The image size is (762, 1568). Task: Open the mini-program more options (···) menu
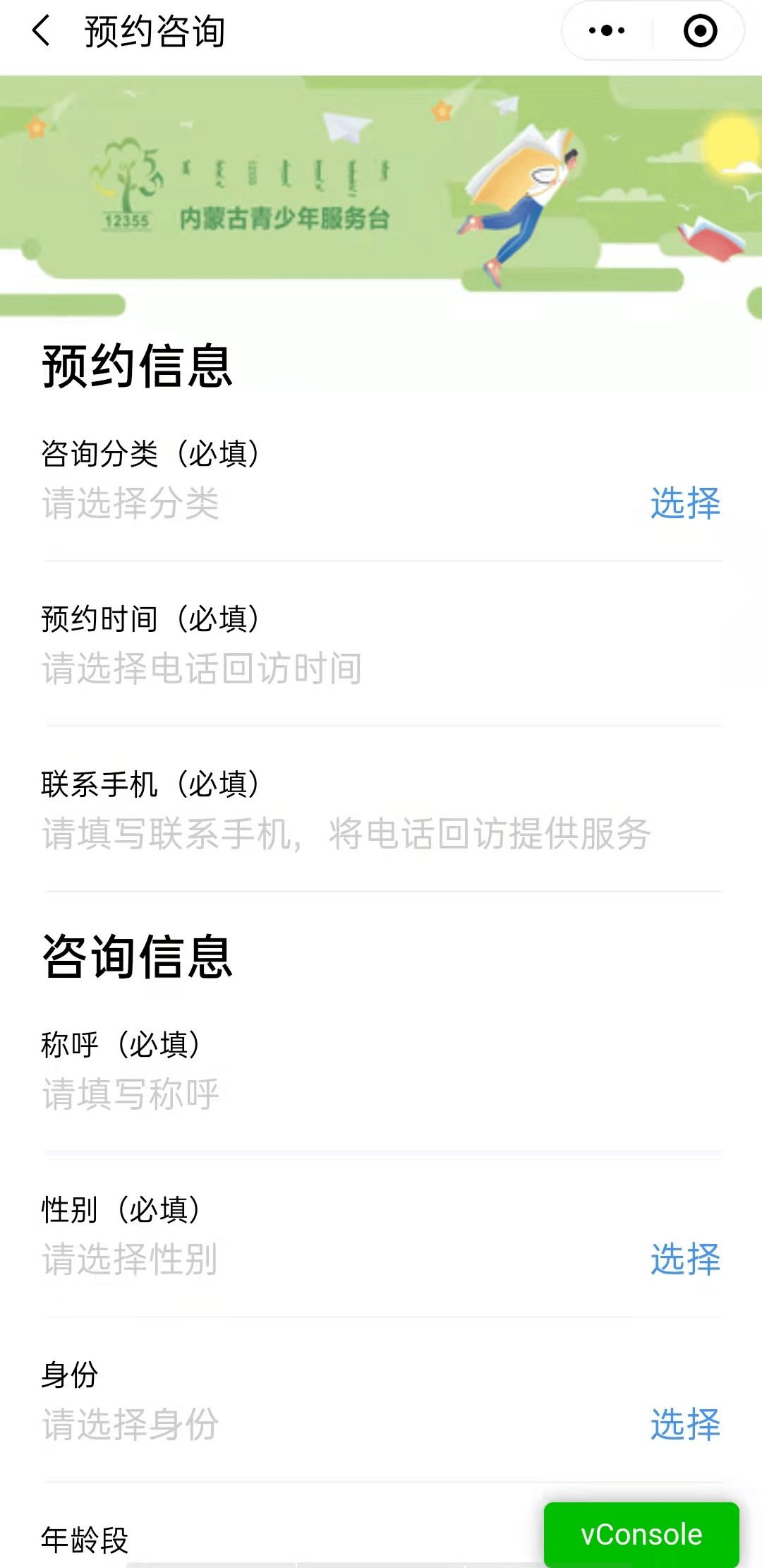click(x=603, y=30)
